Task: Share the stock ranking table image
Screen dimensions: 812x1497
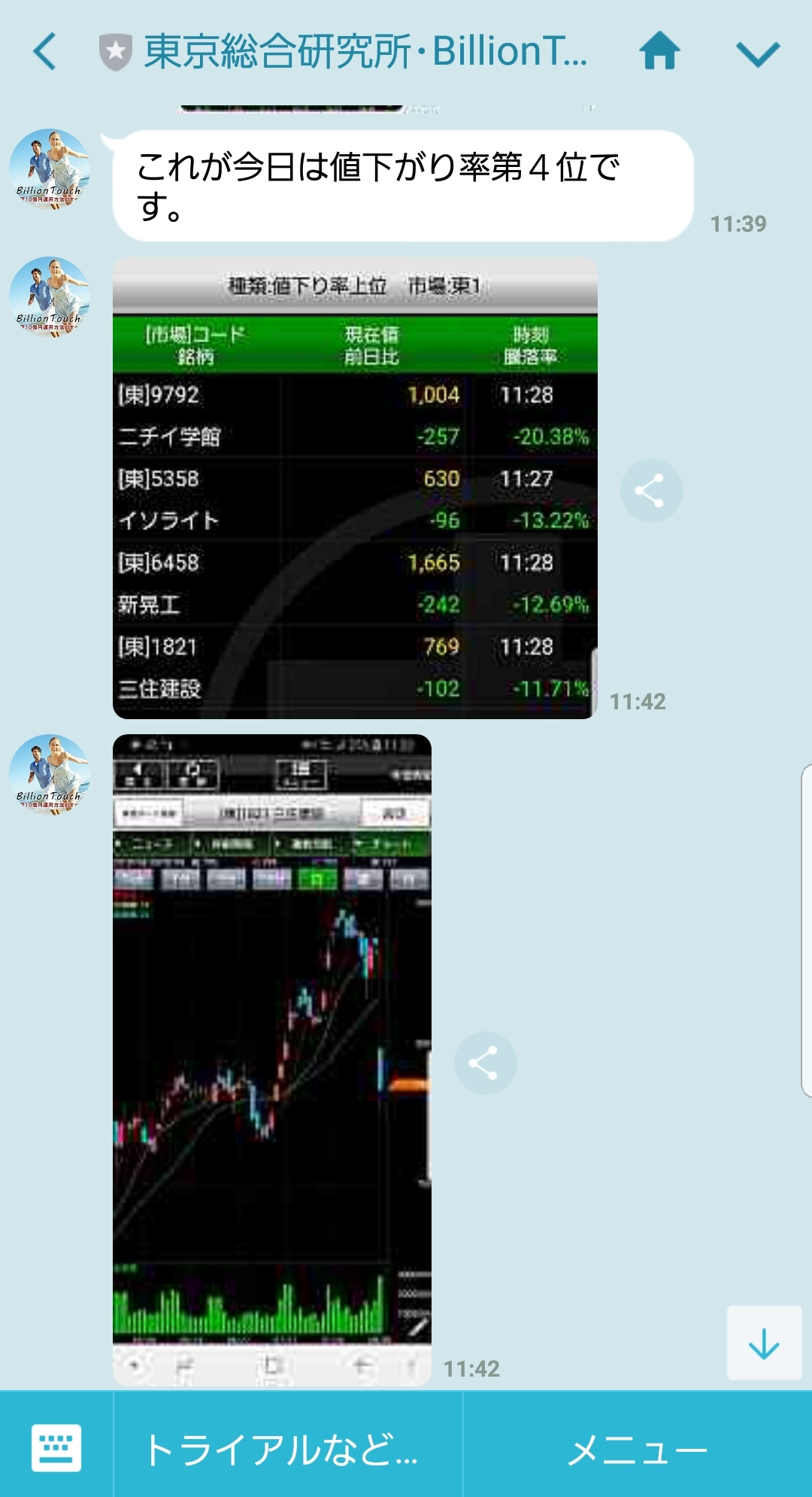Action: 651,490
